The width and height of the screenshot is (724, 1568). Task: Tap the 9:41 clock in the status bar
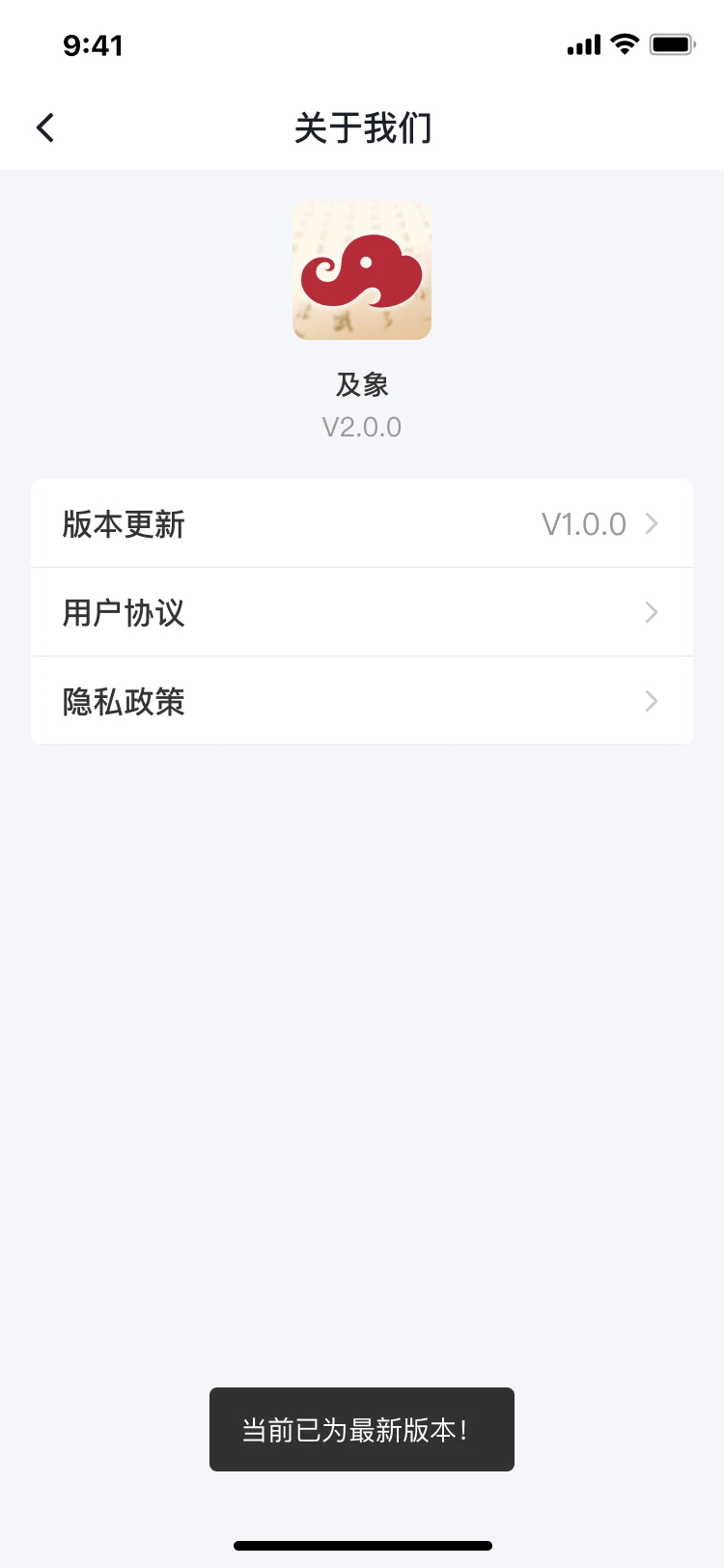(93, 44)
